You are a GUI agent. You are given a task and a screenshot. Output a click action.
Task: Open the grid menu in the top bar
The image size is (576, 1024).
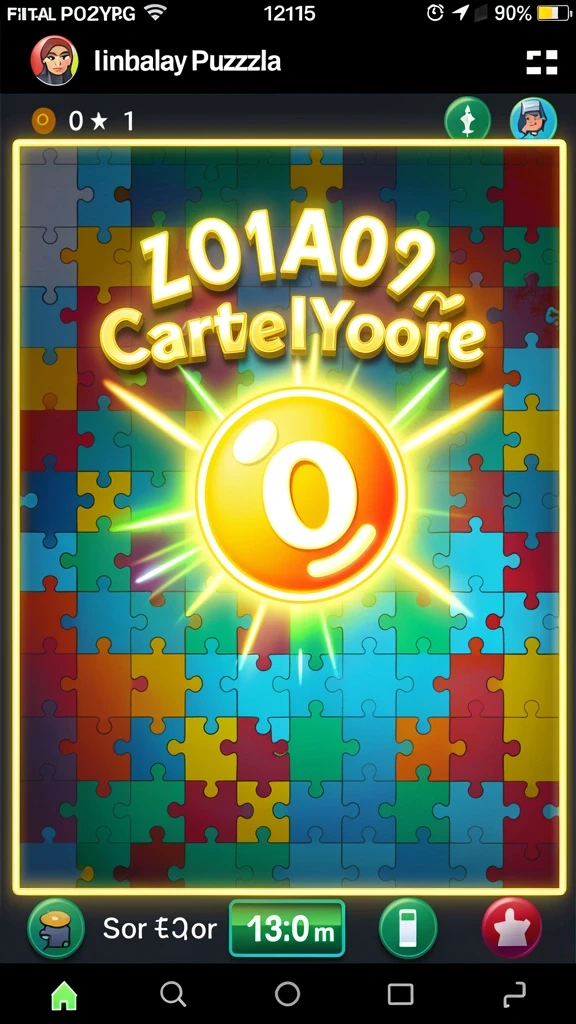pyautogui.click(x=541, y=62)
